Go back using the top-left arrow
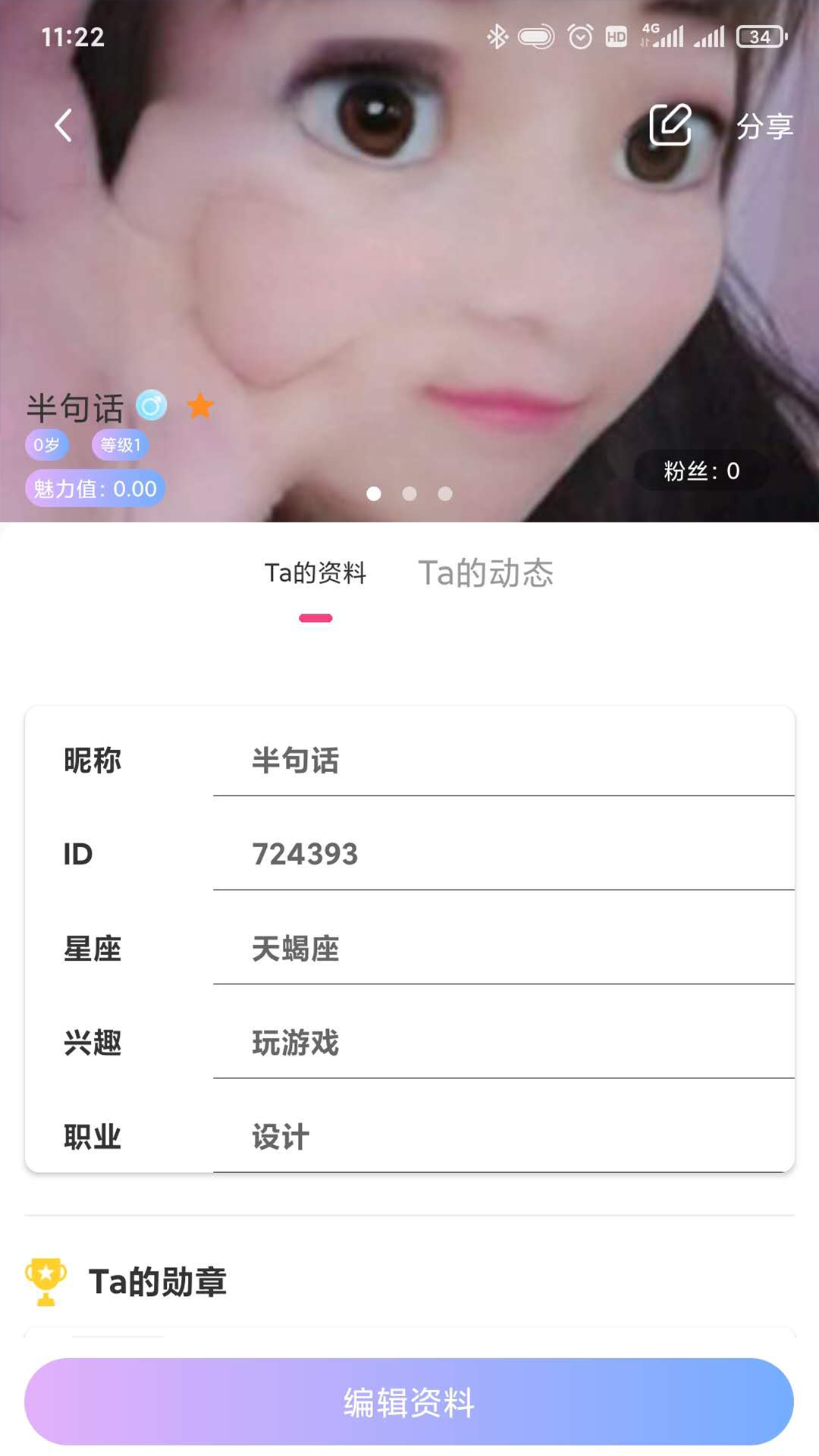Screen dimensions: 819x1456 point(64,125)
